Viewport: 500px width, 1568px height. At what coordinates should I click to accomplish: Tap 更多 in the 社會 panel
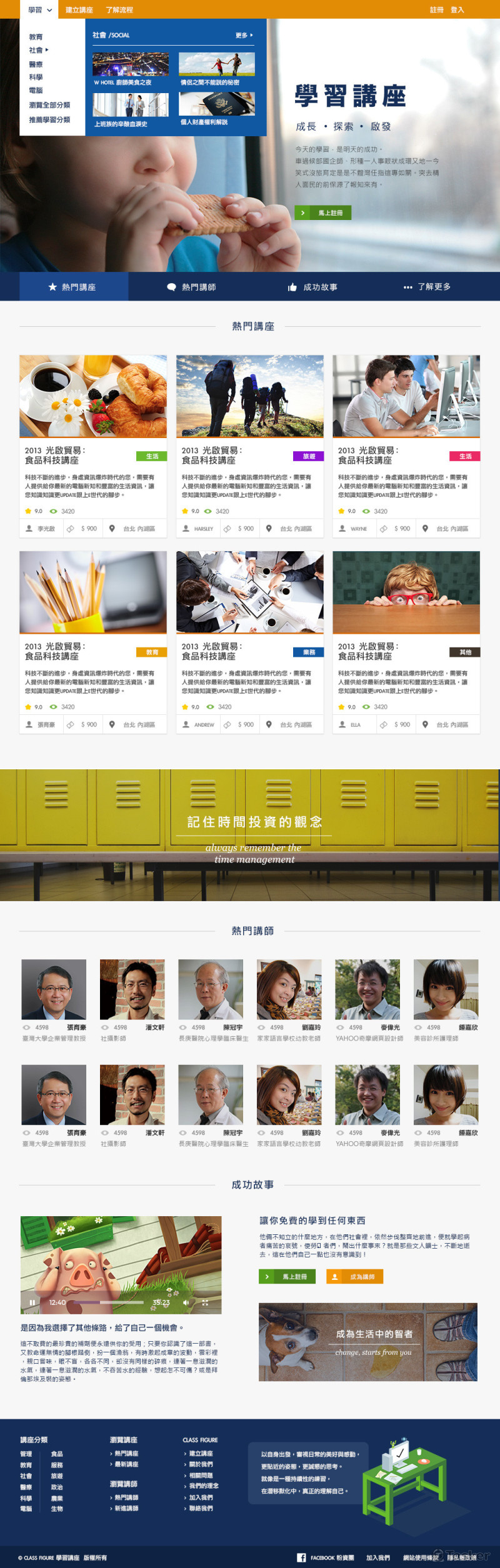click(x=244, y=36)
